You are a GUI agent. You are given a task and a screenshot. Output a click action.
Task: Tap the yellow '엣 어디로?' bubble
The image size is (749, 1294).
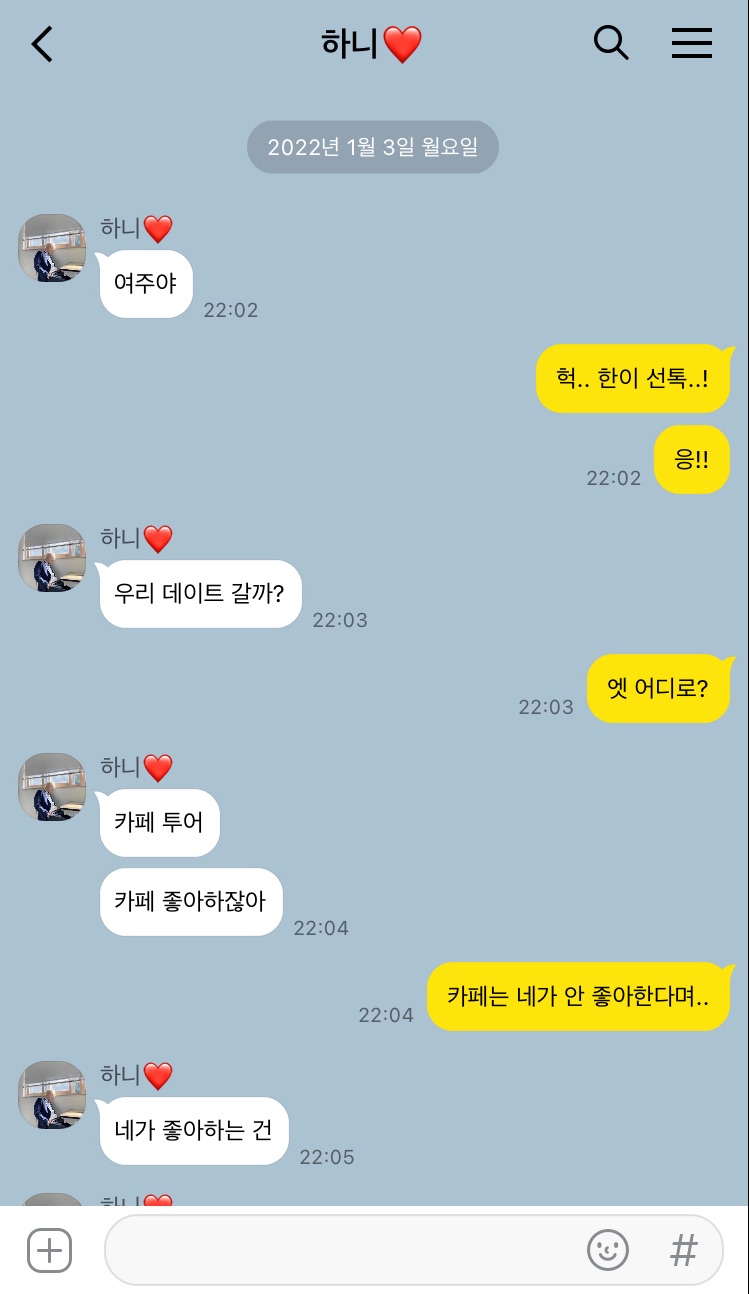660,688
